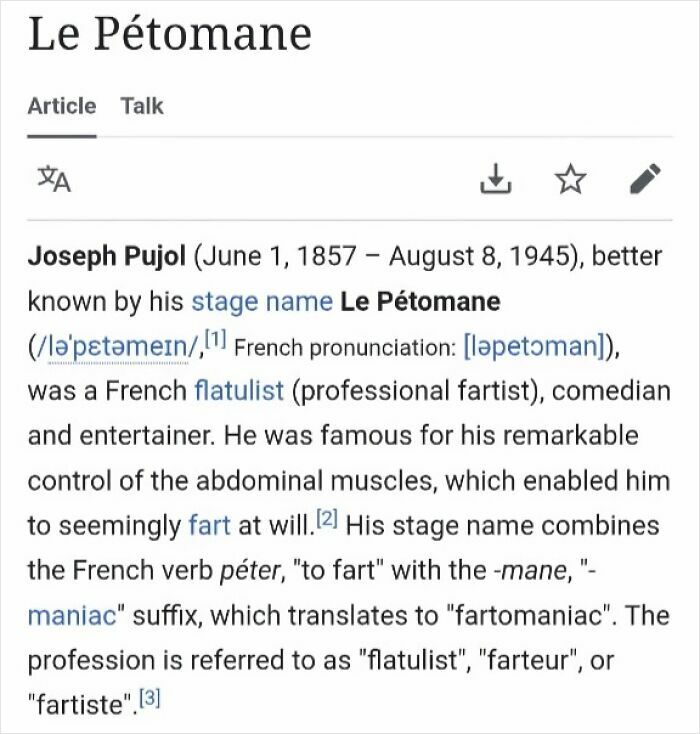This screenshot has width=700, height=734.
Task: Follow the "flatulist" link
Action: 238,391
